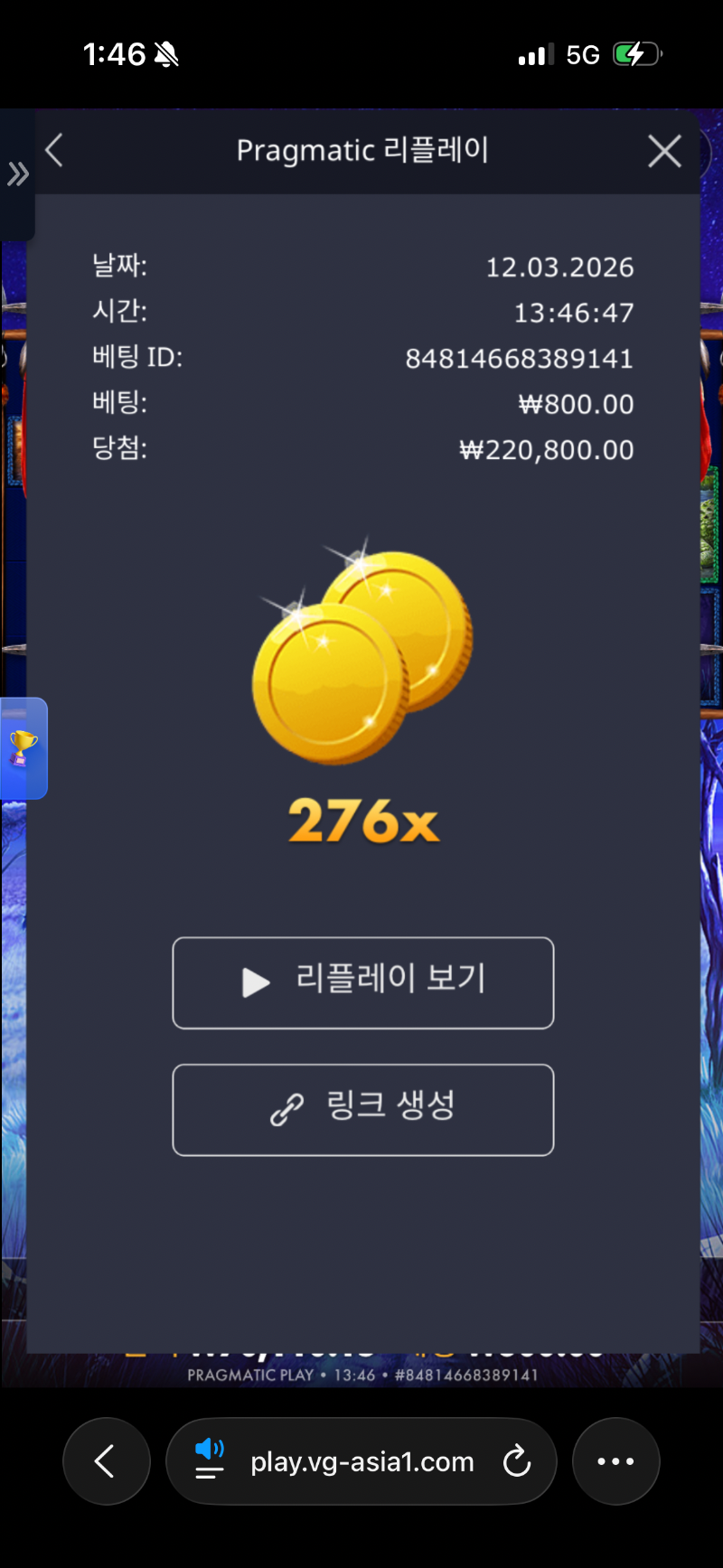Open the trophy widget on the side
Screen dimensions: 723x1568
coord(23,748)
